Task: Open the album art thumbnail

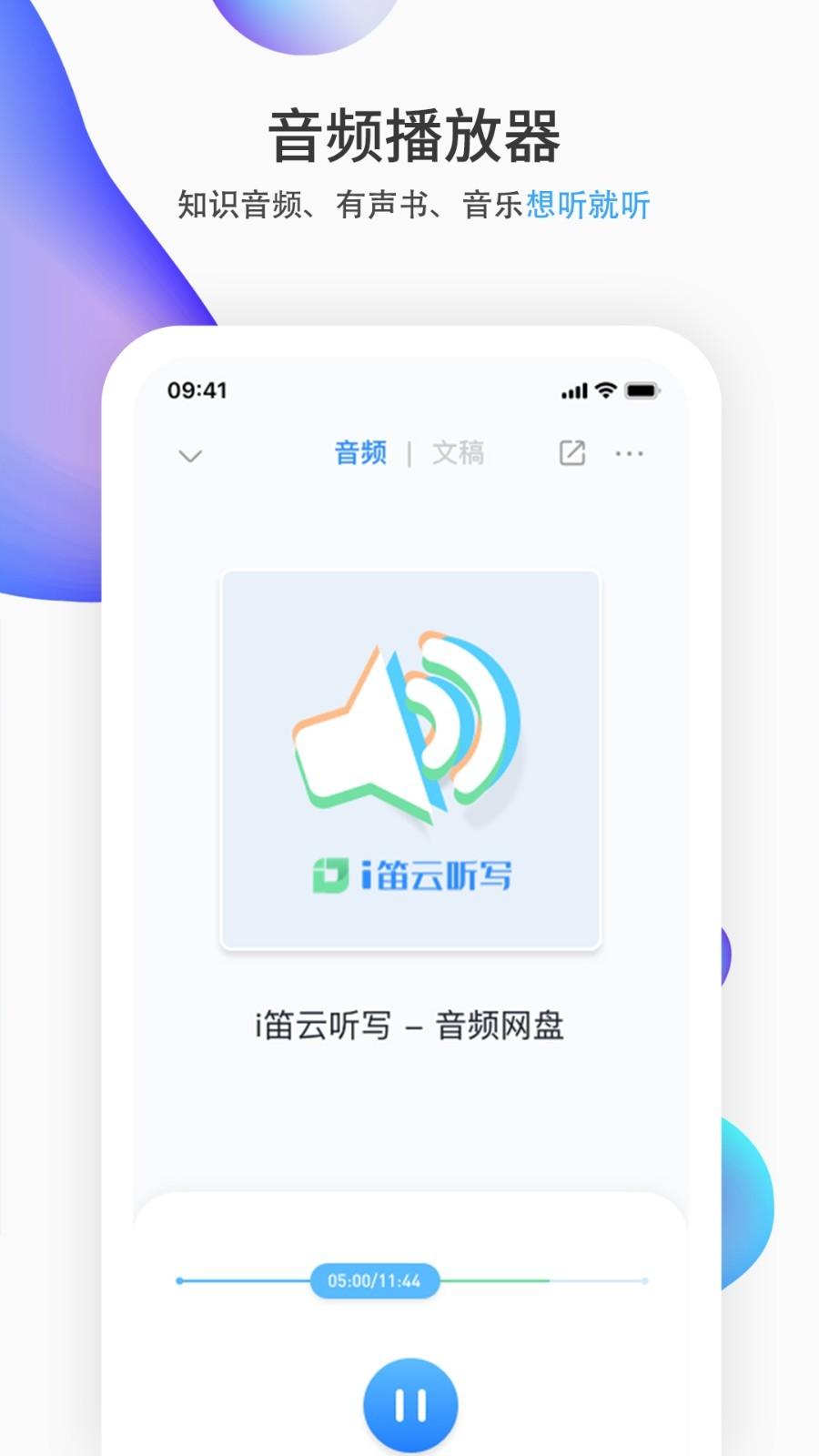Action: point(409,763)
